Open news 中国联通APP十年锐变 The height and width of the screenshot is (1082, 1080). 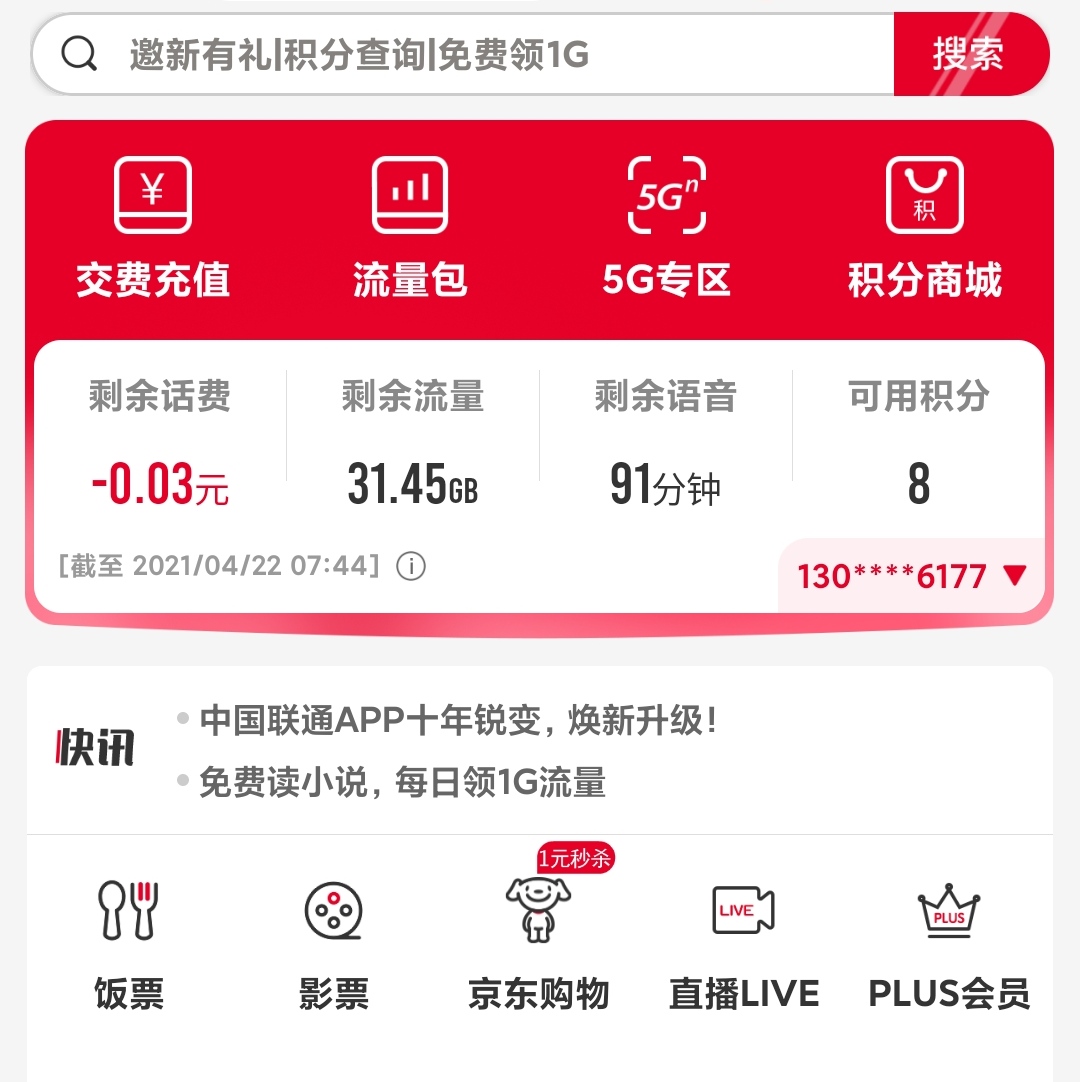point(458,720)
